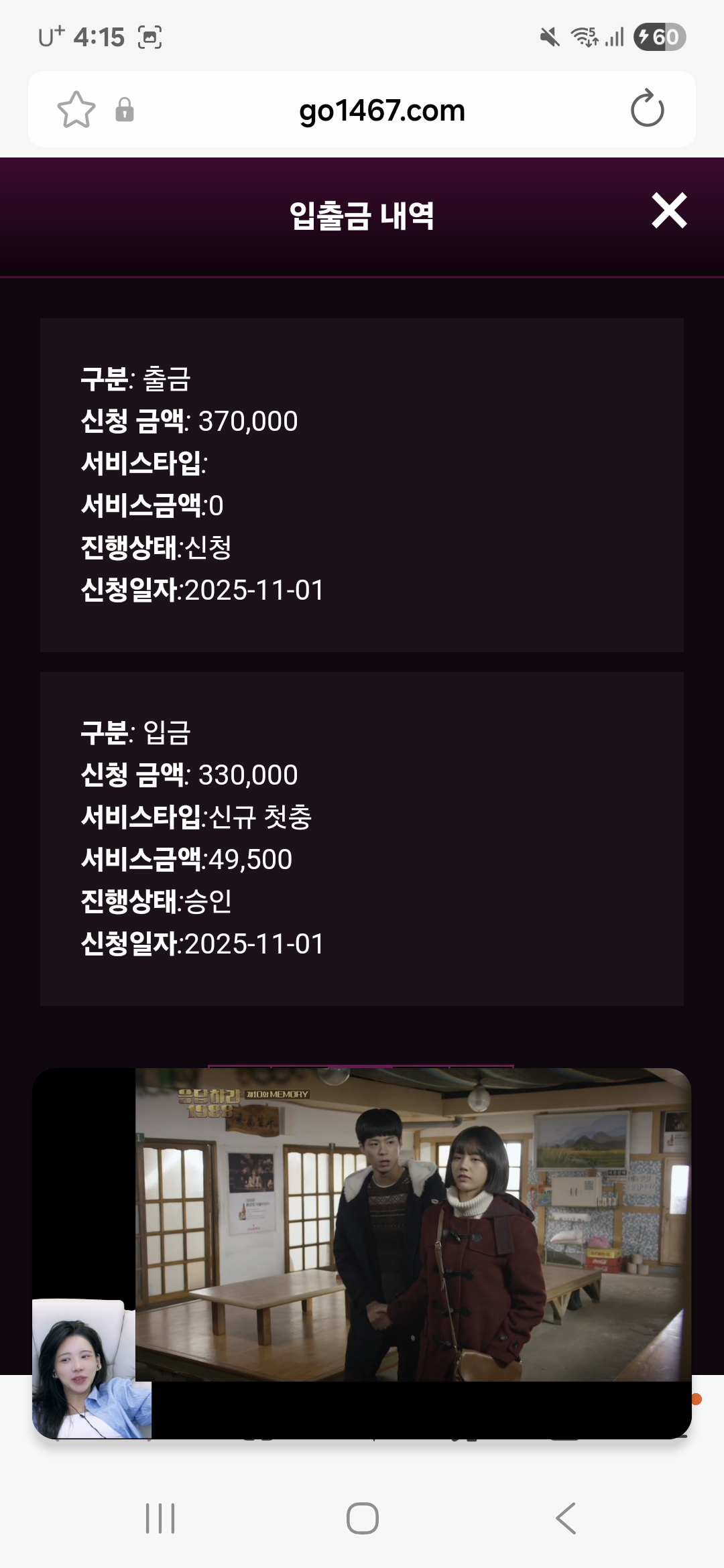Bookmark this page with the star icon

click(x=76, y=110)
